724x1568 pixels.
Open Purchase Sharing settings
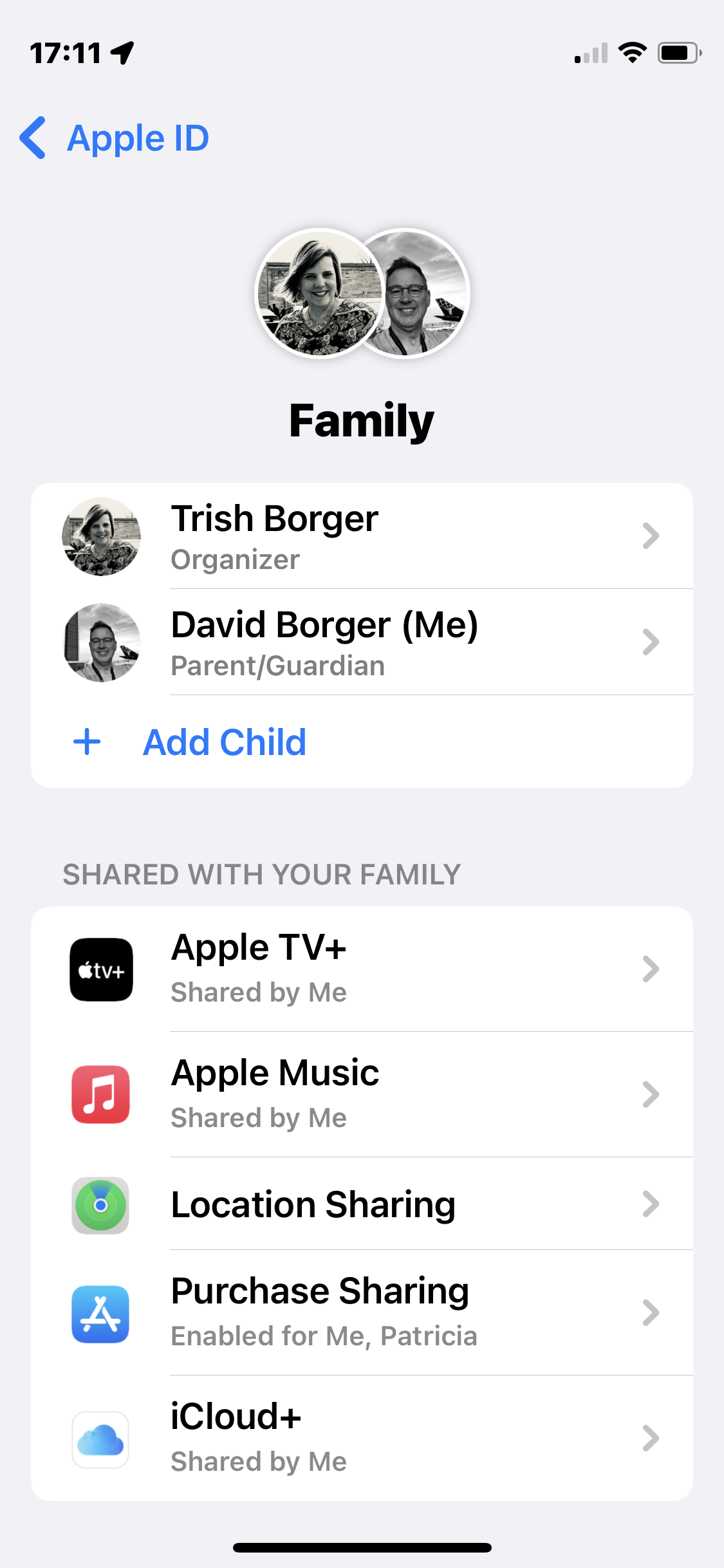coord(362,1312)
